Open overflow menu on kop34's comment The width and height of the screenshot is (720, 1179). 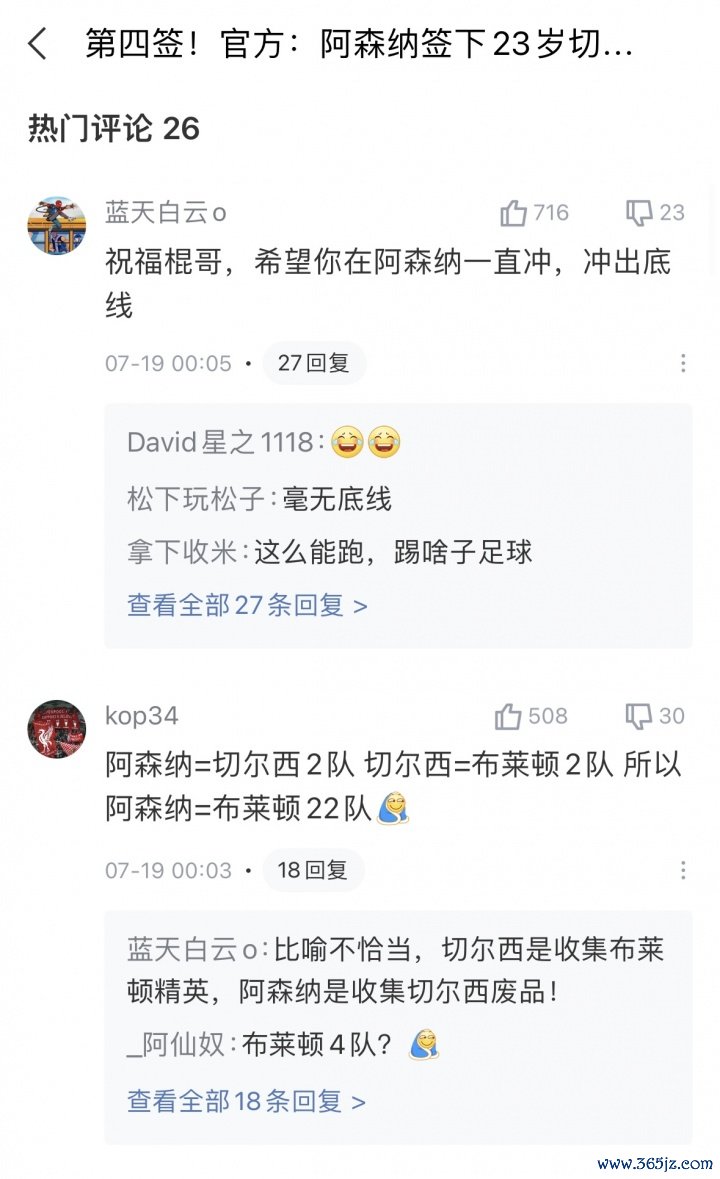click(x=683, y=870)
